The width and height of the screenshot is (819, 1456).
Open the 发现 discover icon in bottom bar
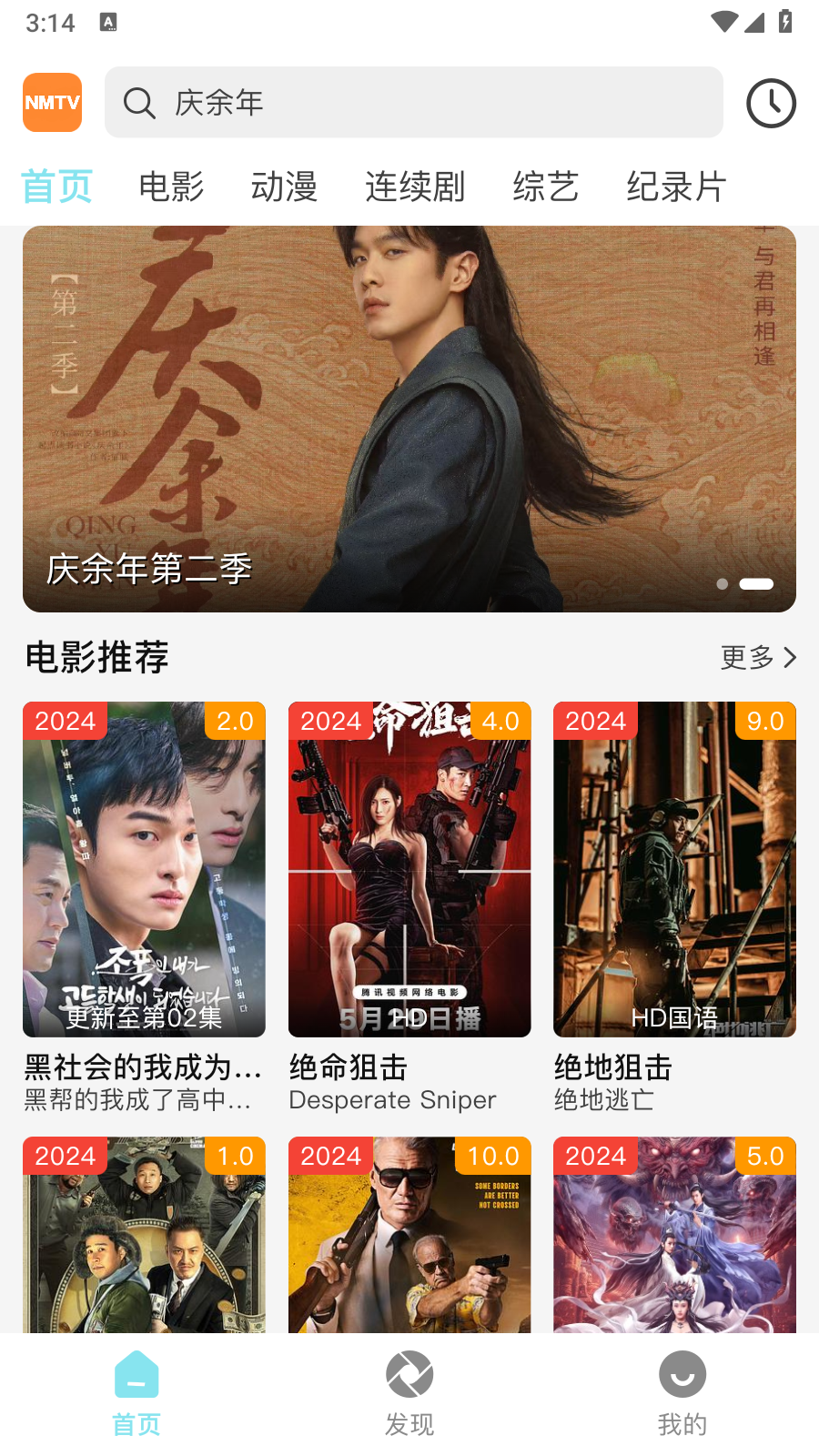pos(409,1373)
